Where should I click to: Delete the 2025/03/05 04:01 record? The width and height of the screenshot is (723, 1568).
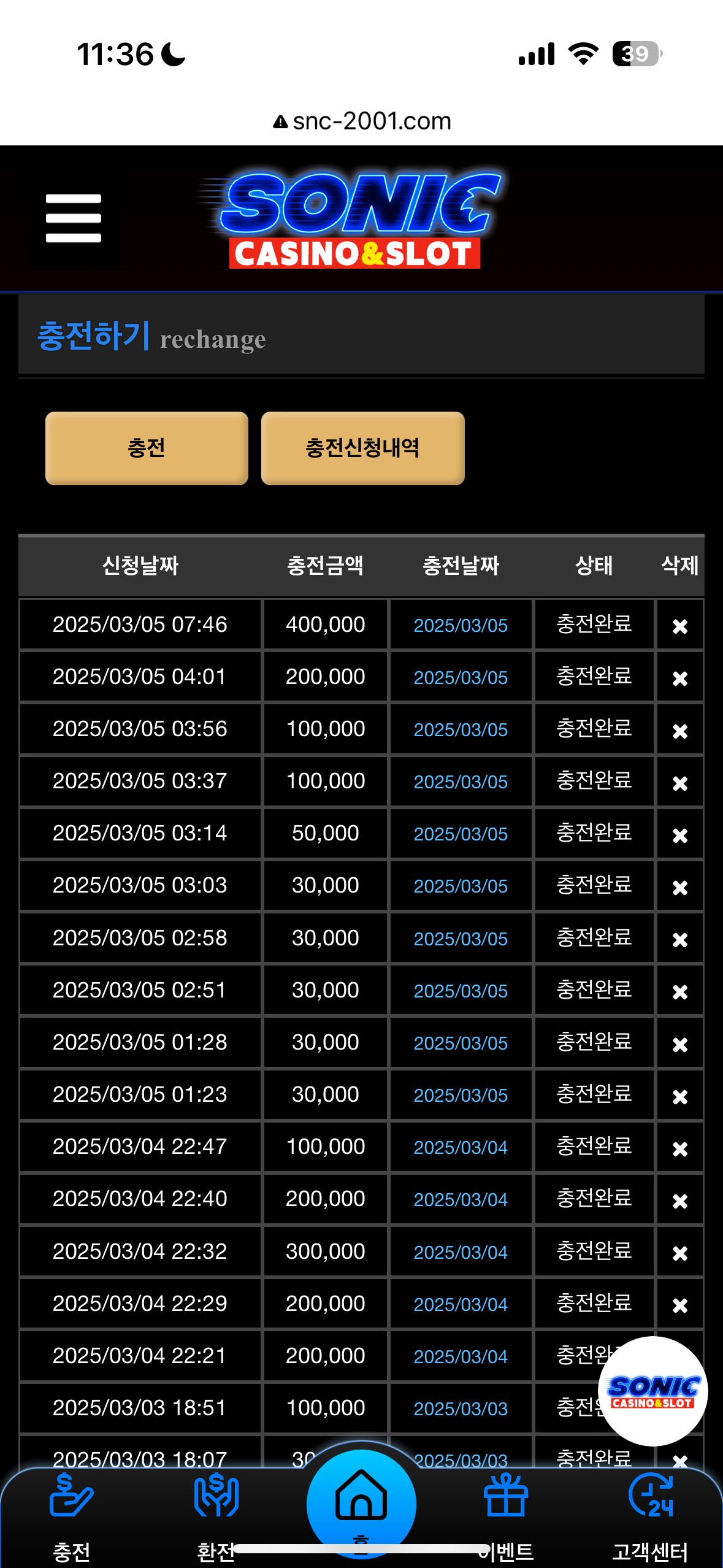tap(679, 678)
